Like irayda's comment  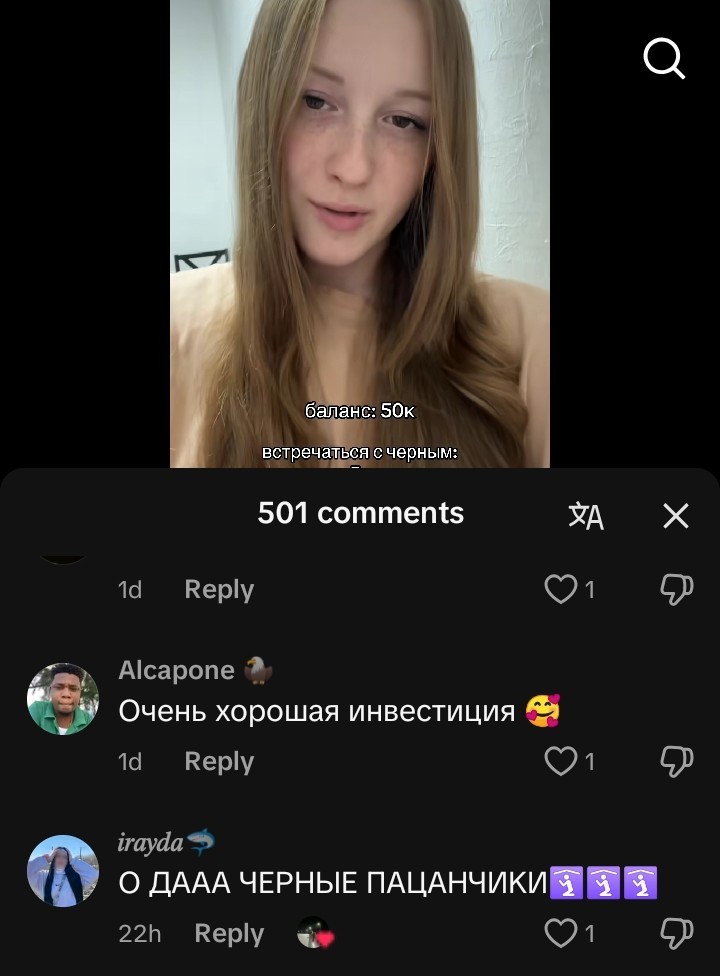560,934
